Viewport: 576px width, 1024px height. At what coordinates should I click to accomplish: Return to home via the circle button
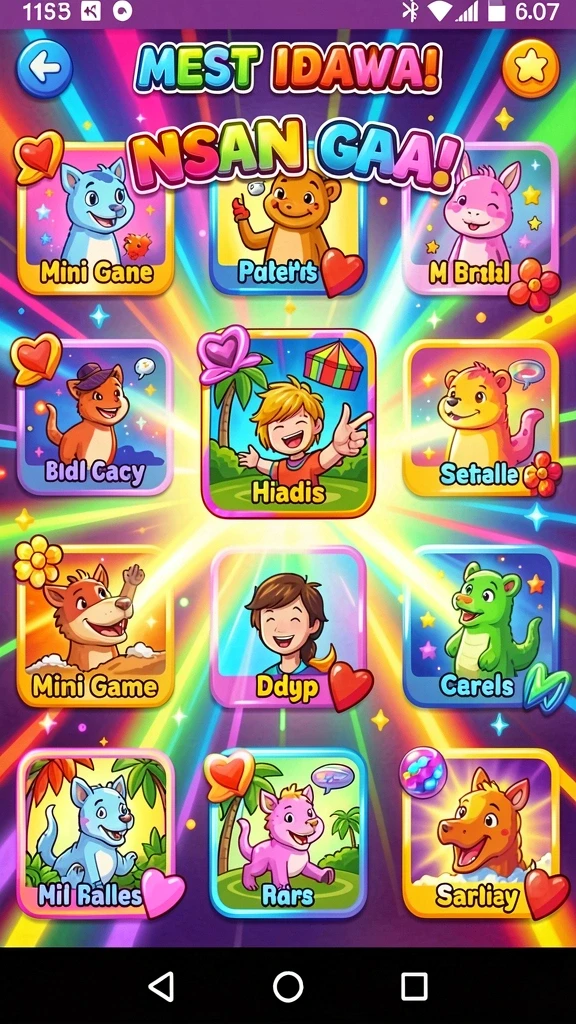[x=288, y=986]
